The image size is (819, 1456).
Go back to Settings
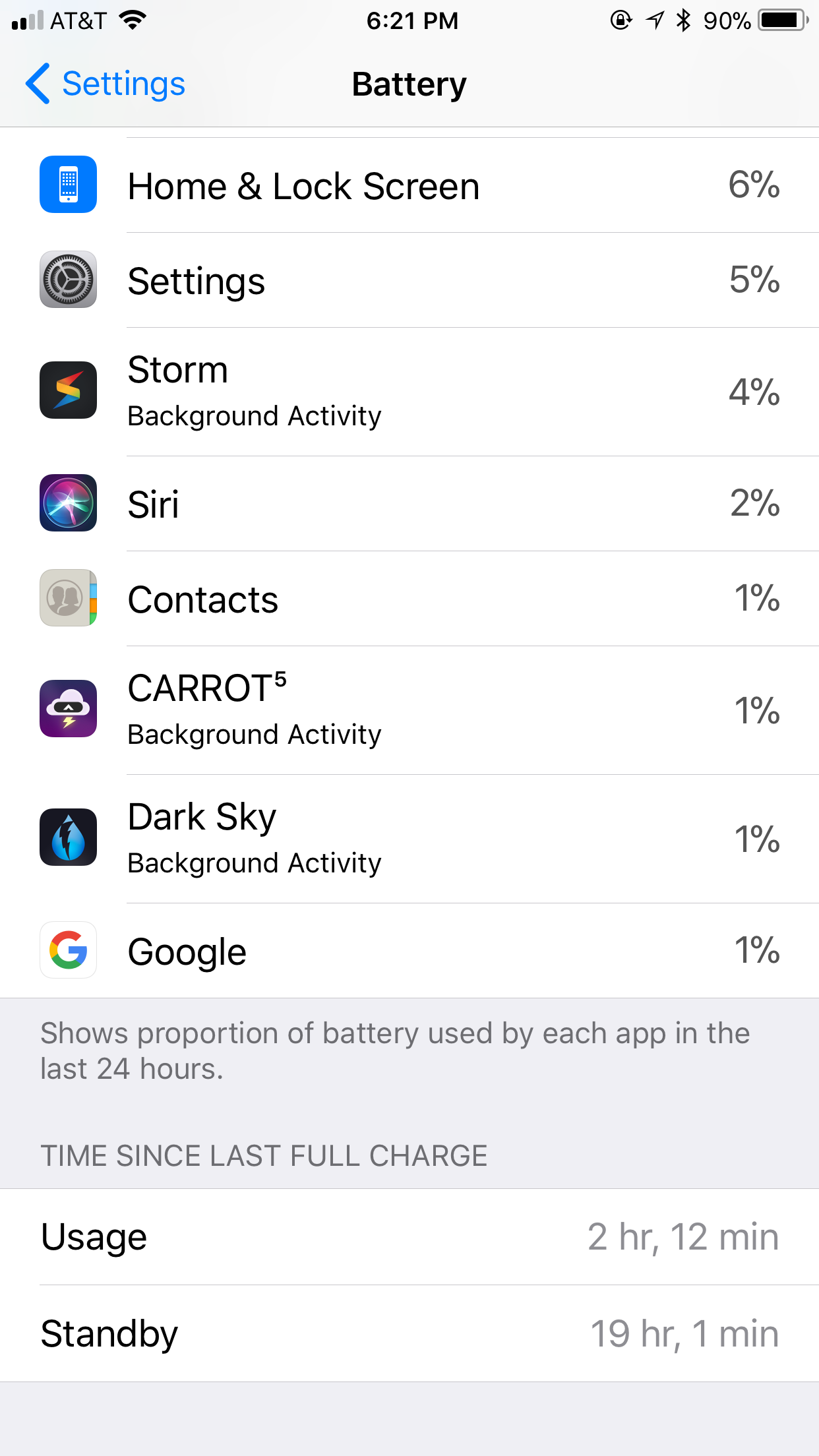coord(106,84)
